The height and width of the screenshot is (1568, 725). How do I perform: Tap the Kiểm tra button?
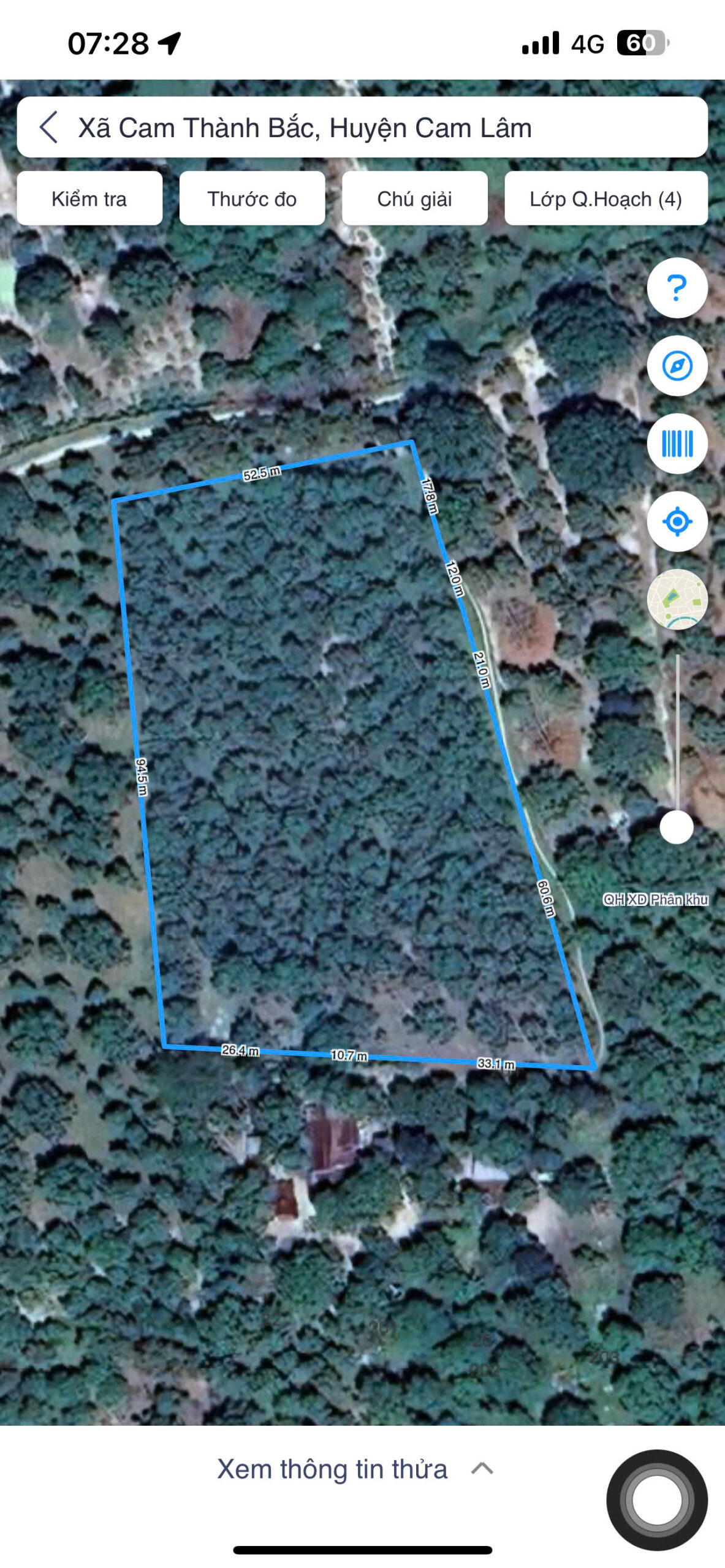tap(89, 198)
